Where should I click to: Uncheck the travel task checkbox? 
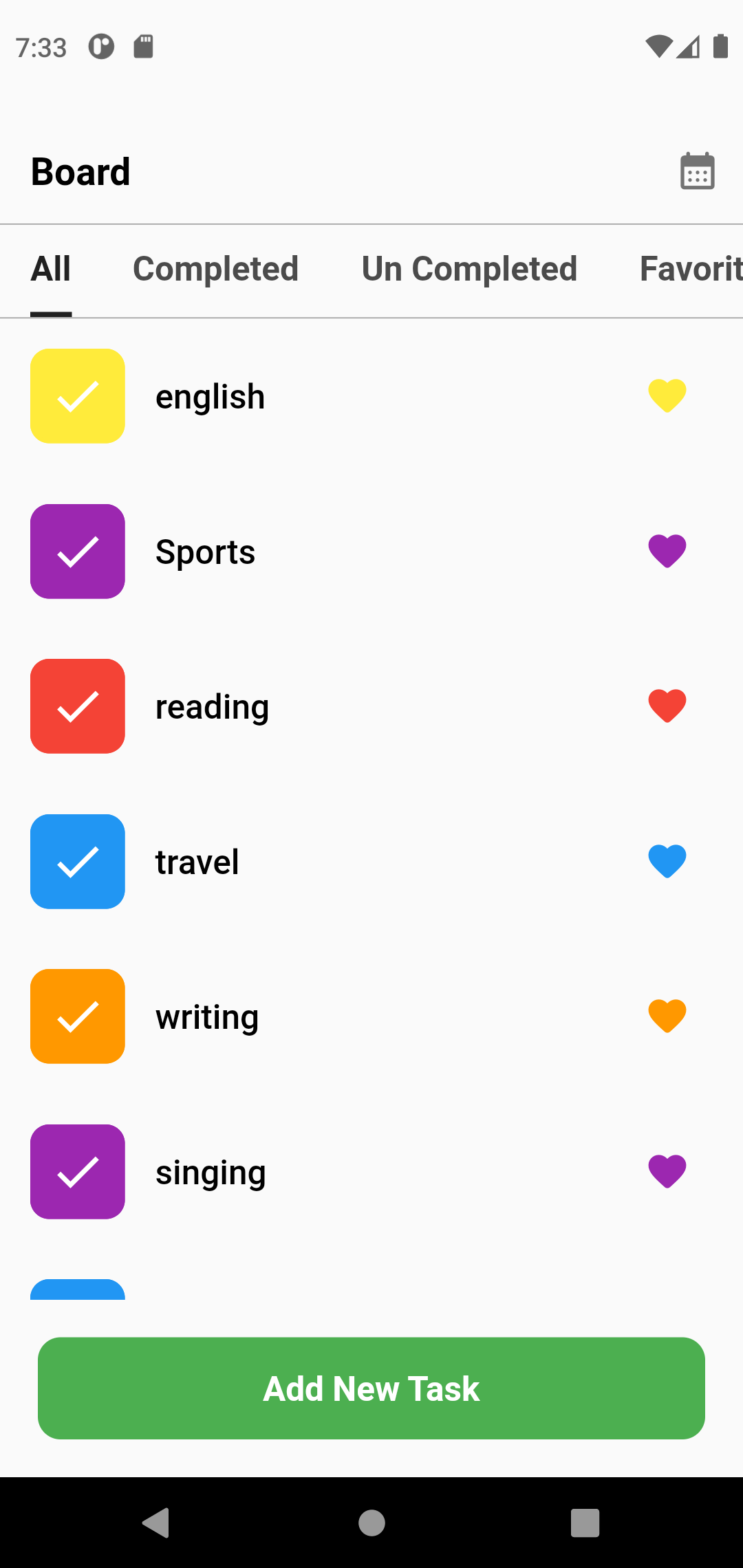tap(77, 861)
